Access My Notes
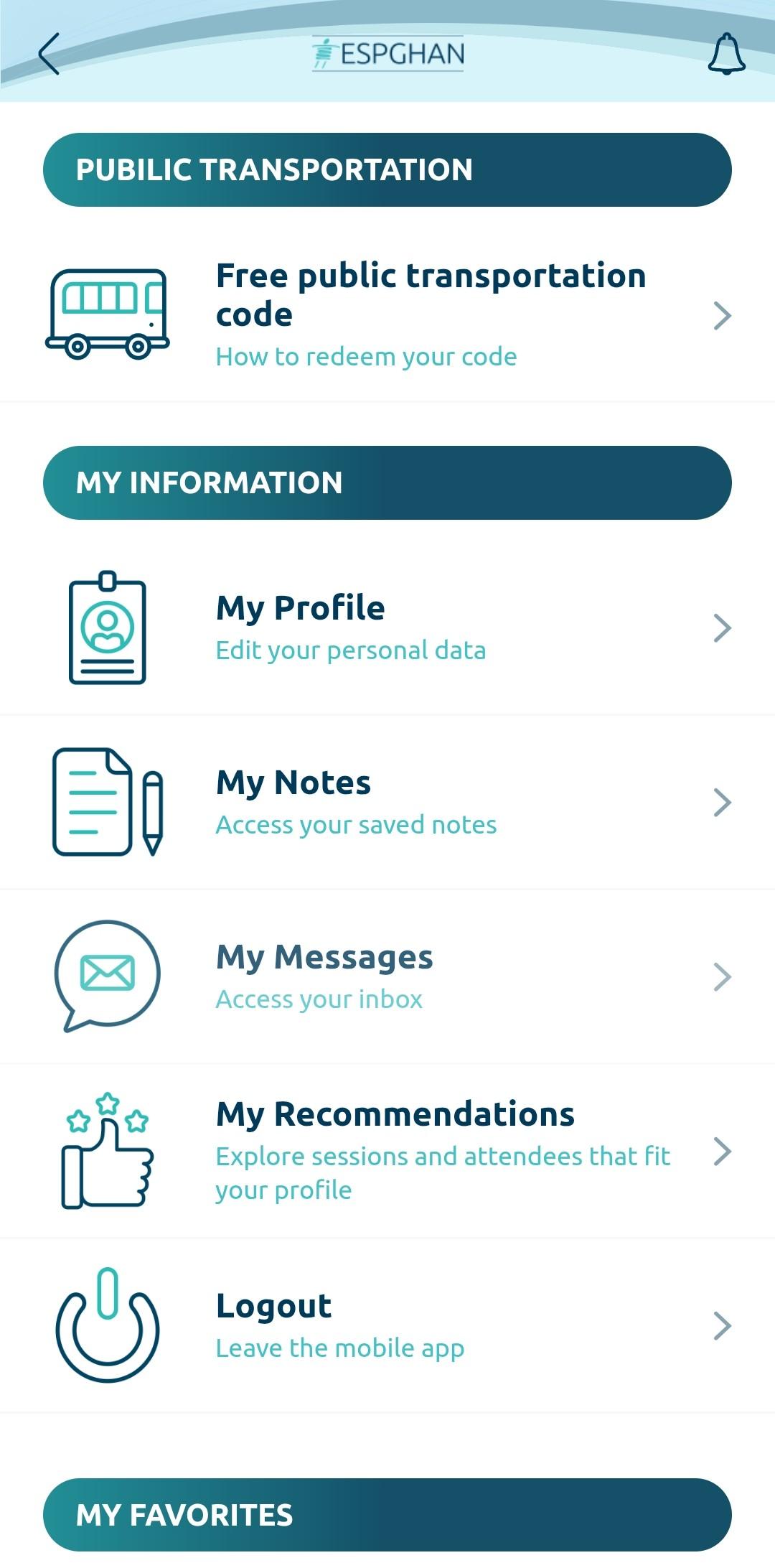This screenshot has width=775, height=1568. coord(387,802)
